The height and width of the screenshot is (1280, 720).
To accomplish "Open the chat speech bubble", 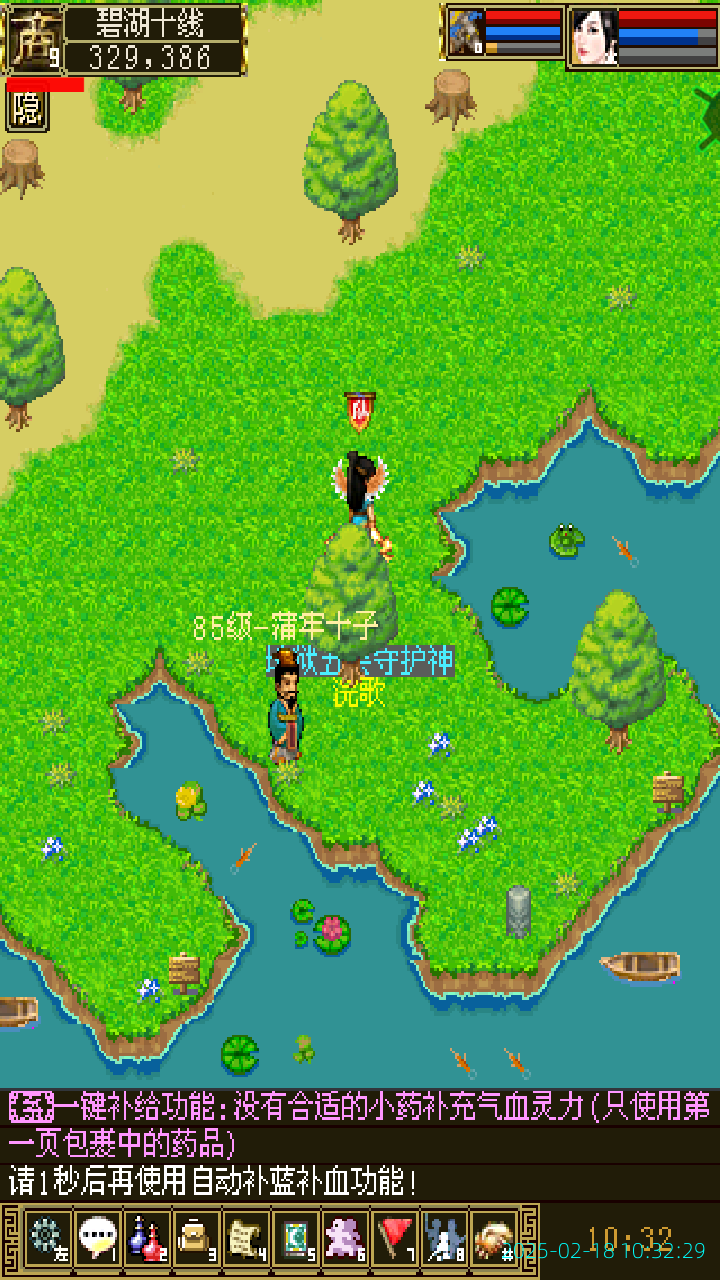I will (x=97, y=1238).
